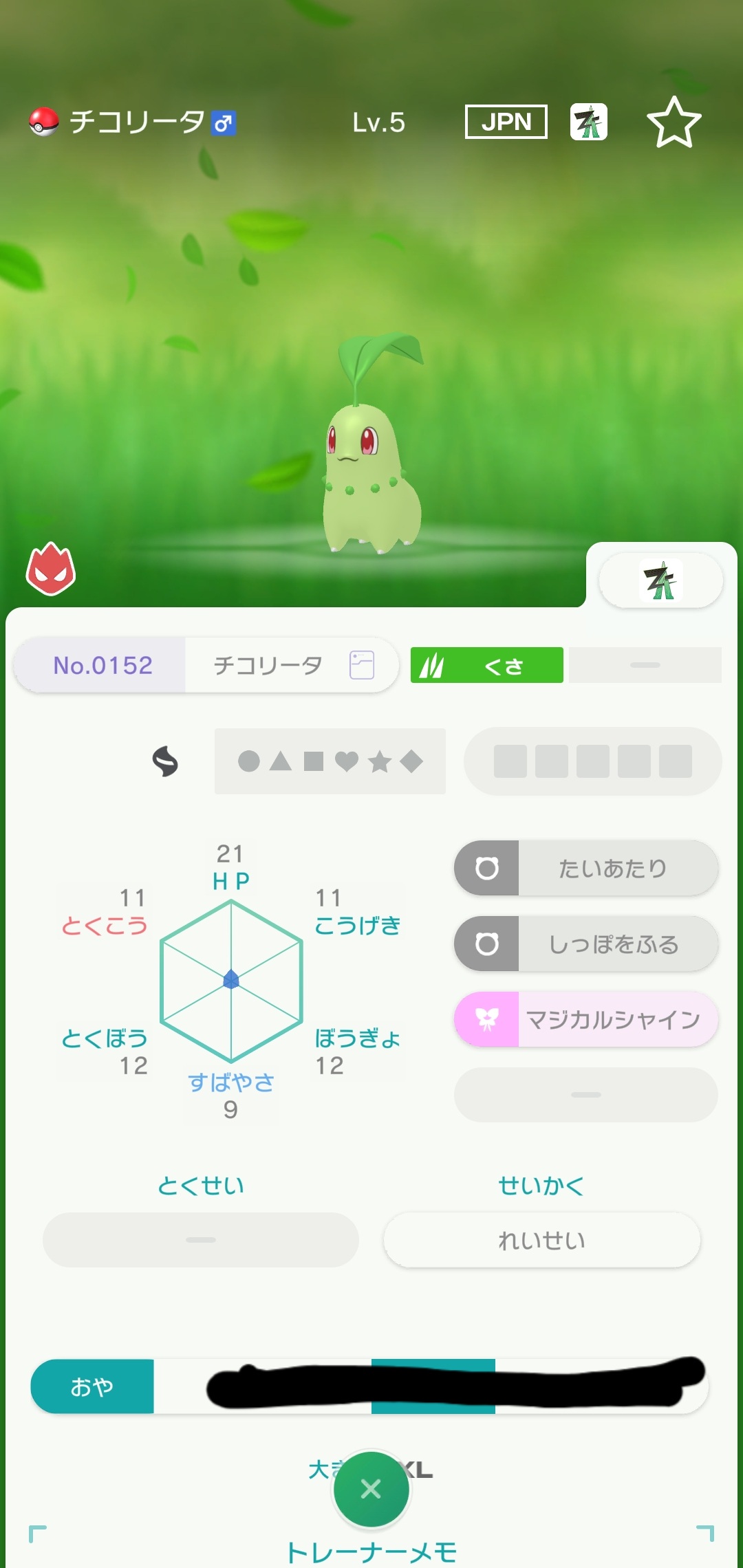
Task: Tap the ribbons placeholder row
Action: pyautogui.click(x=592, y=761)
